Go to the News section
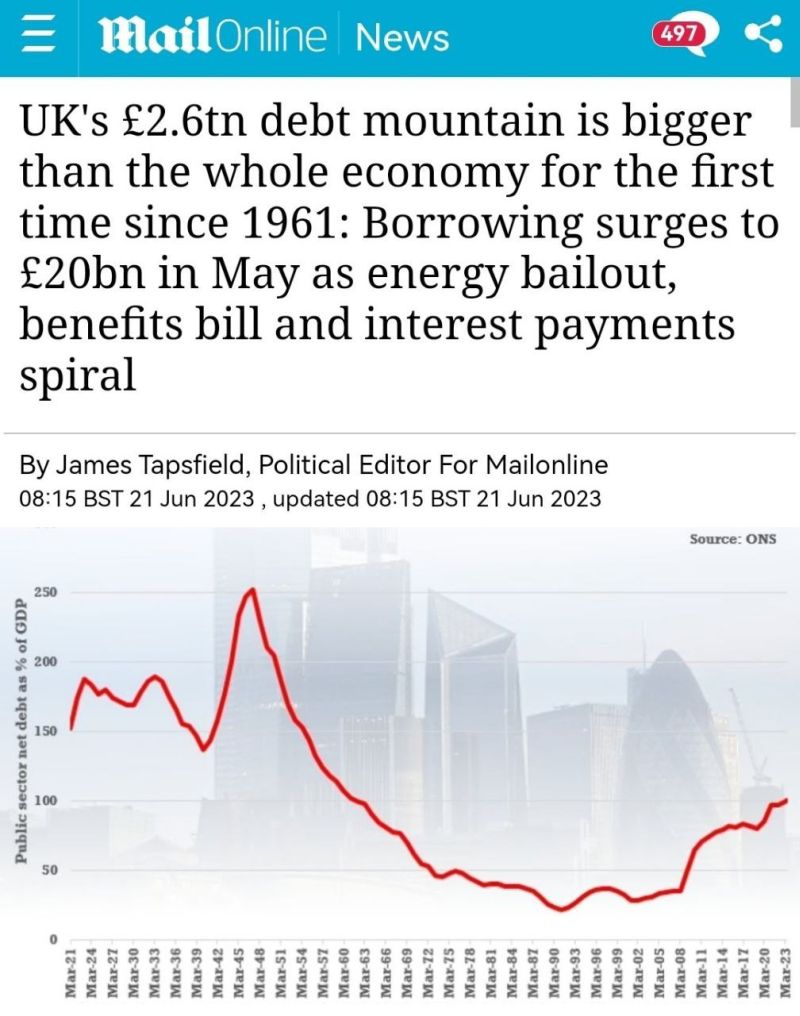Viewport: 800px width, 1016px height. tap(402, 38)
